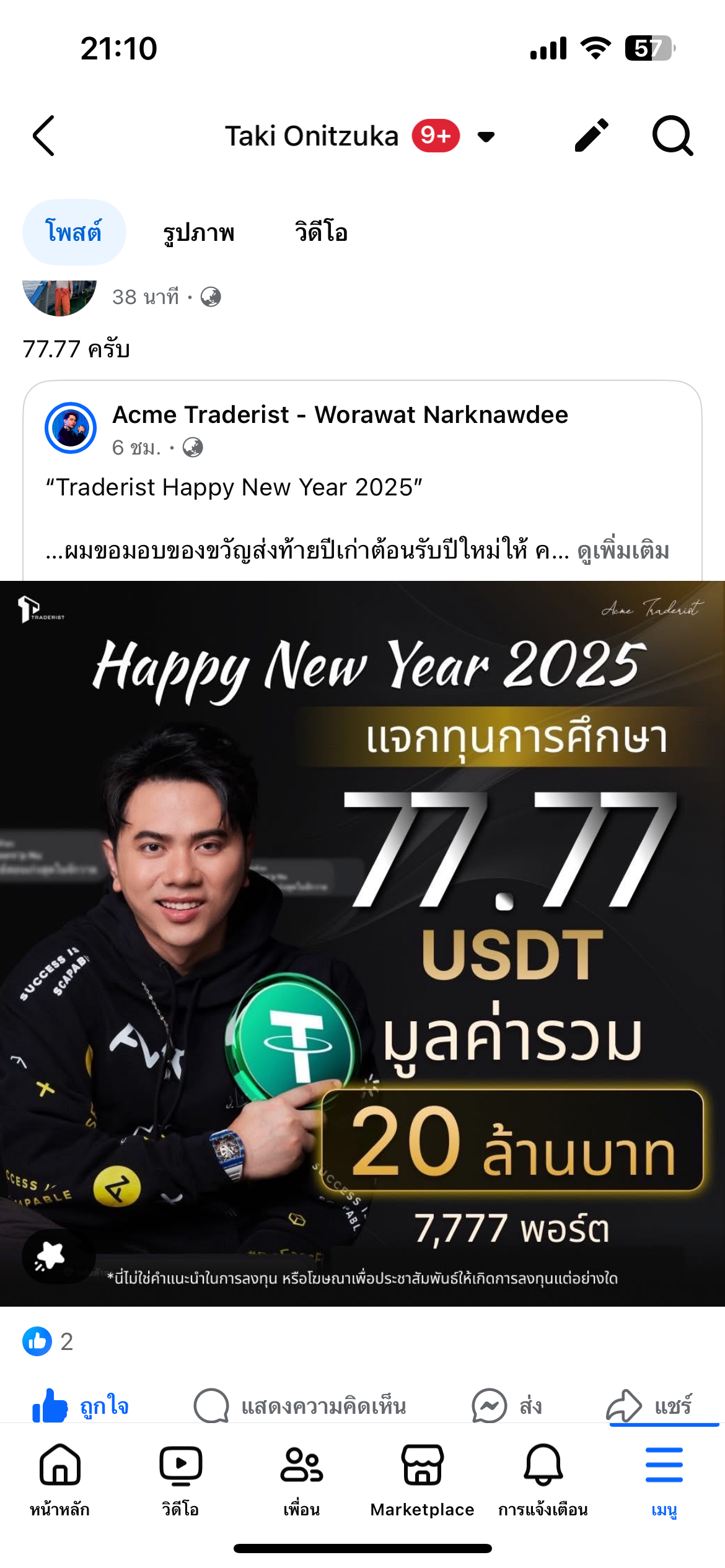The image size is (725, 1568).
Task: Go to หน้าหลัก home tab
Action: tap(60, 1478)
